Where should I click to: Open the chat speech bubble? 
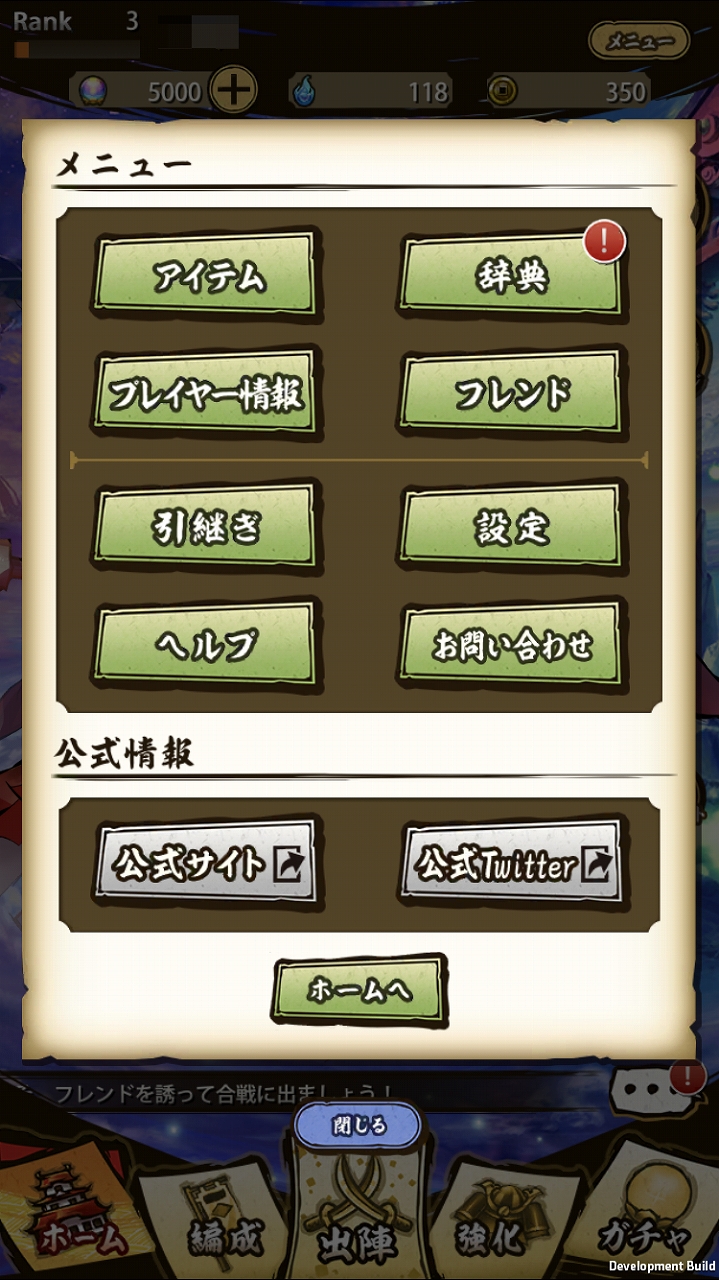click(x=650, y=1090)
